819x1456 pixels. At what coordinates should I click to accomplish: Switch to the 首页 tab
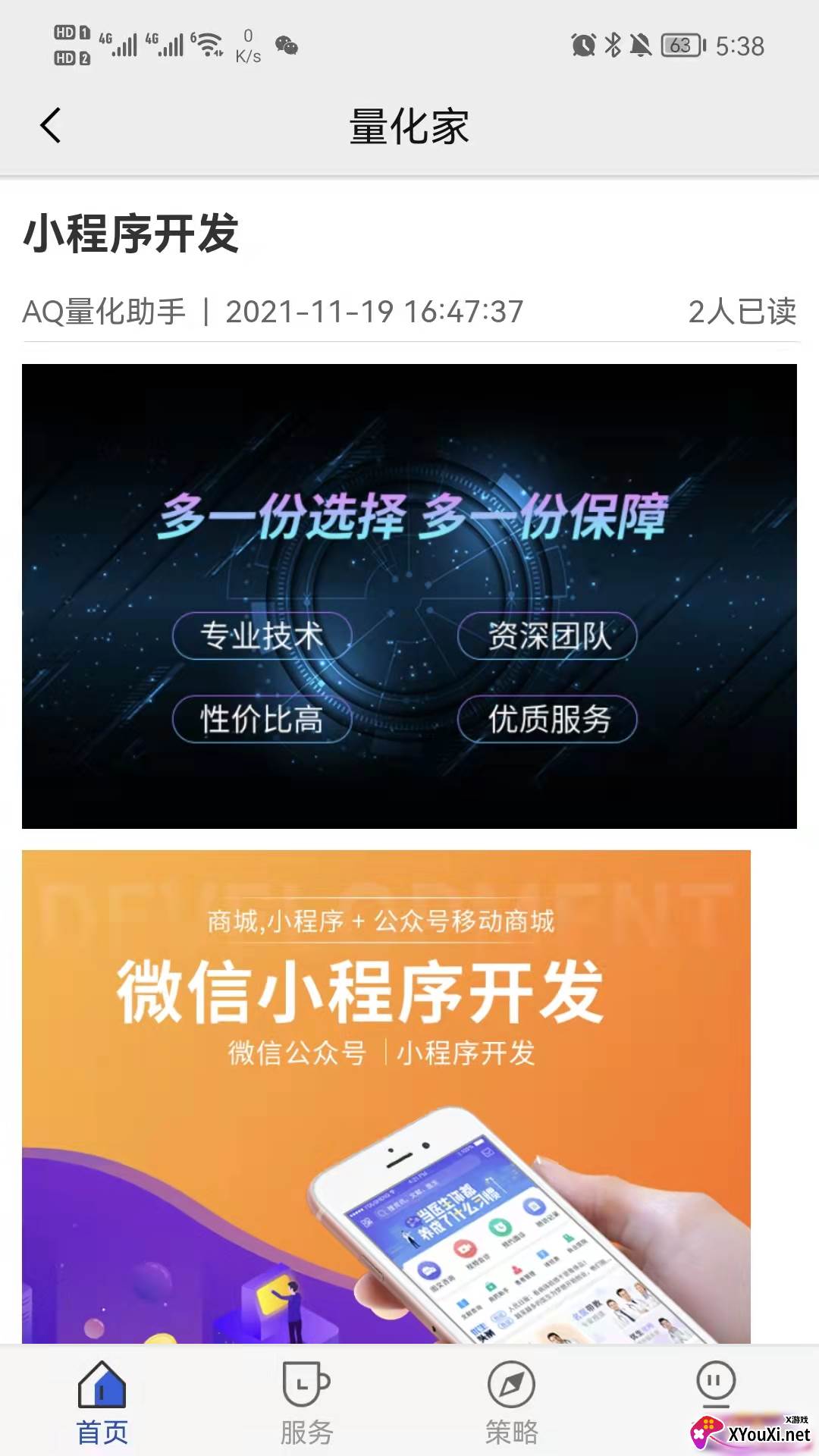pos(102,1402)
